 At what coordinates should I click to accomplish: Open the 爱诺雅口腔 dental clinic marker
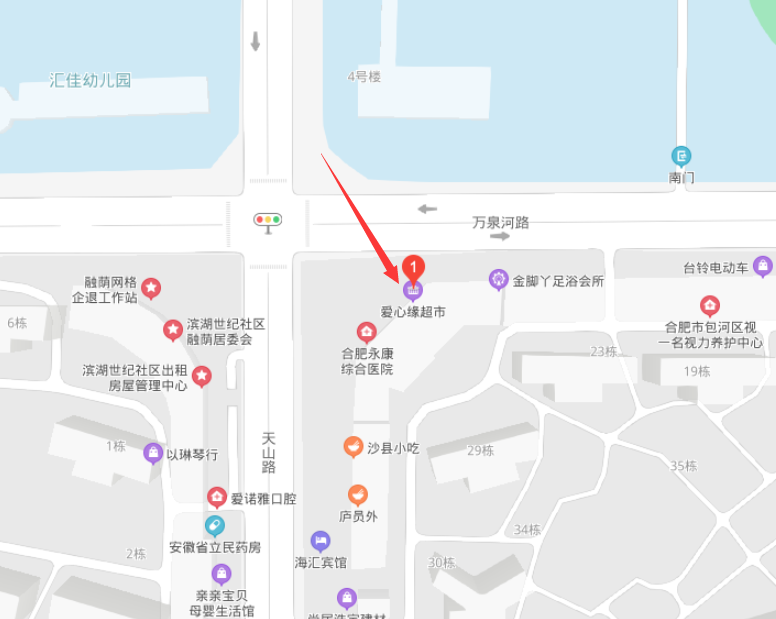(x=217, y=497)
